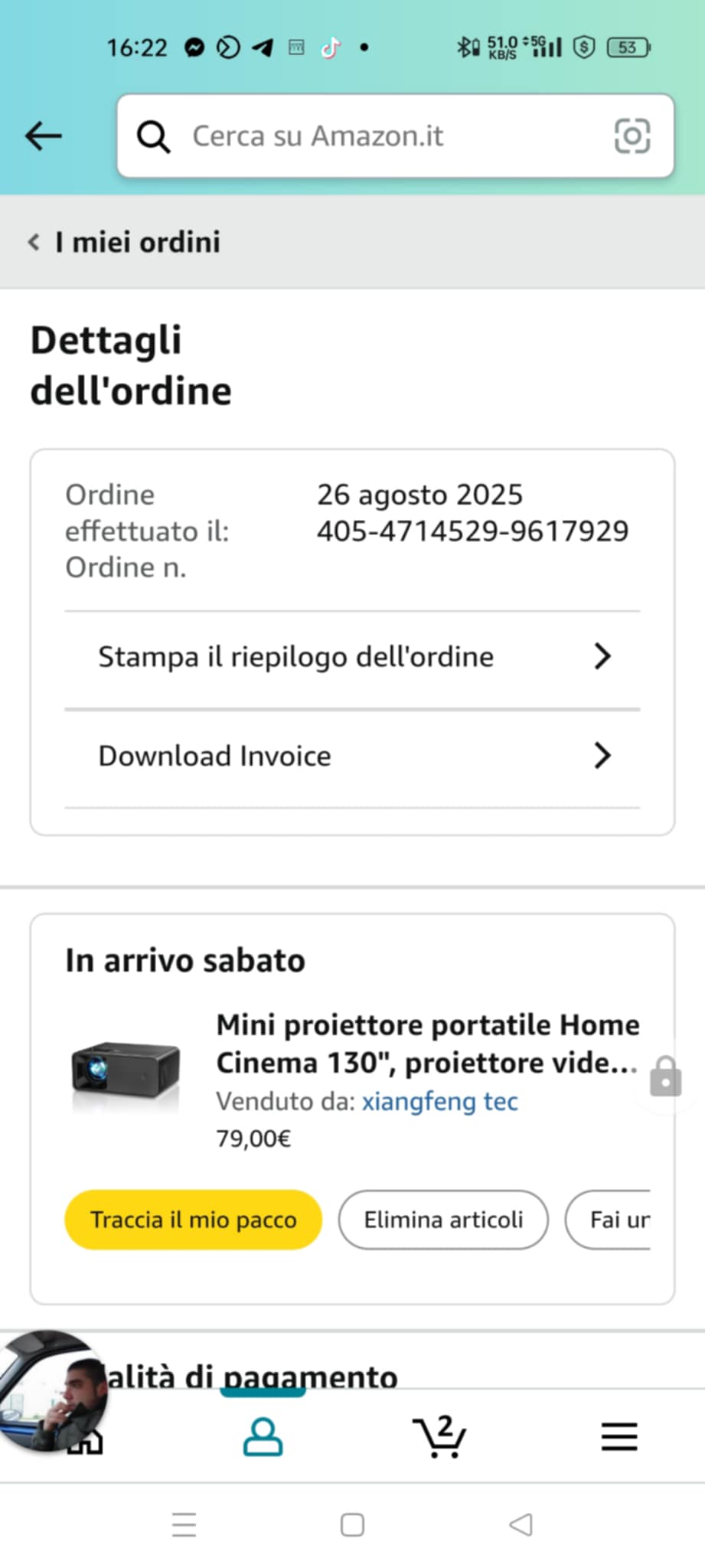Tap the system home button
The width and height of the screenshot is (705, 1568).
352,1524
